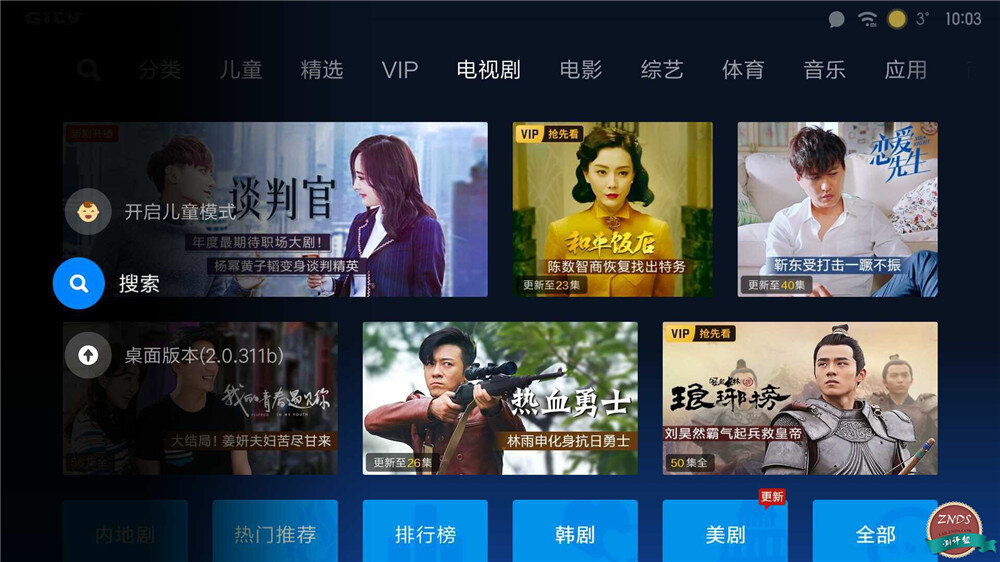Tap the 排行榜 button
The image size is (1000, 562).
[425, 534]
